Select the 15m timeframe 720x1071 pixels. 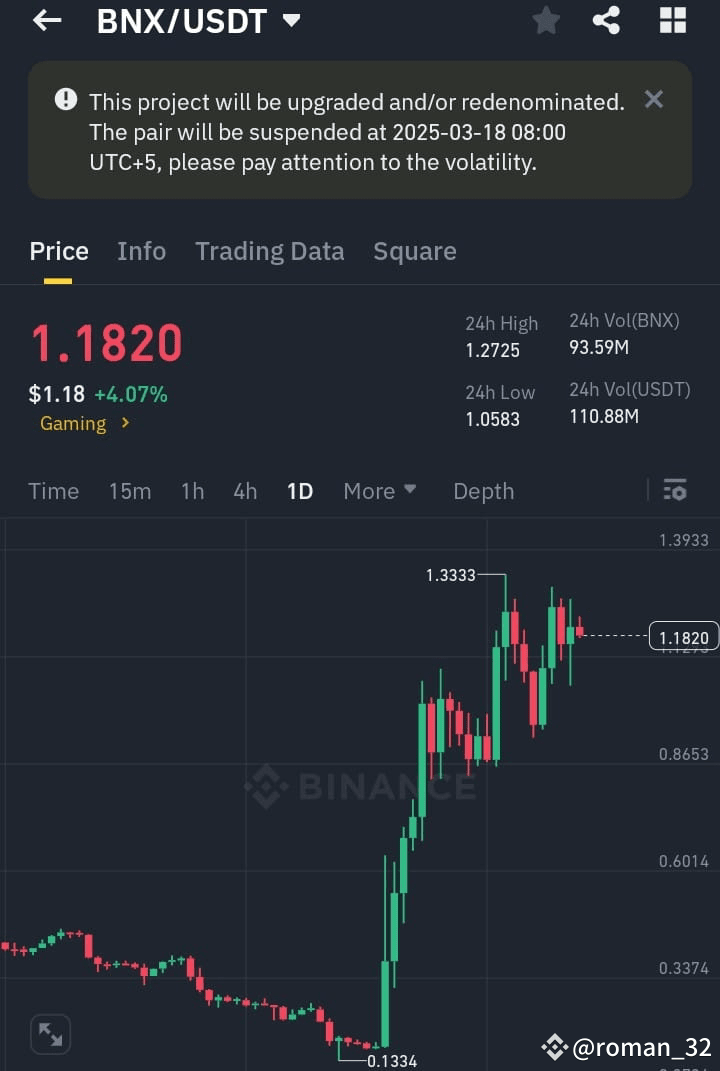(130, 491)
